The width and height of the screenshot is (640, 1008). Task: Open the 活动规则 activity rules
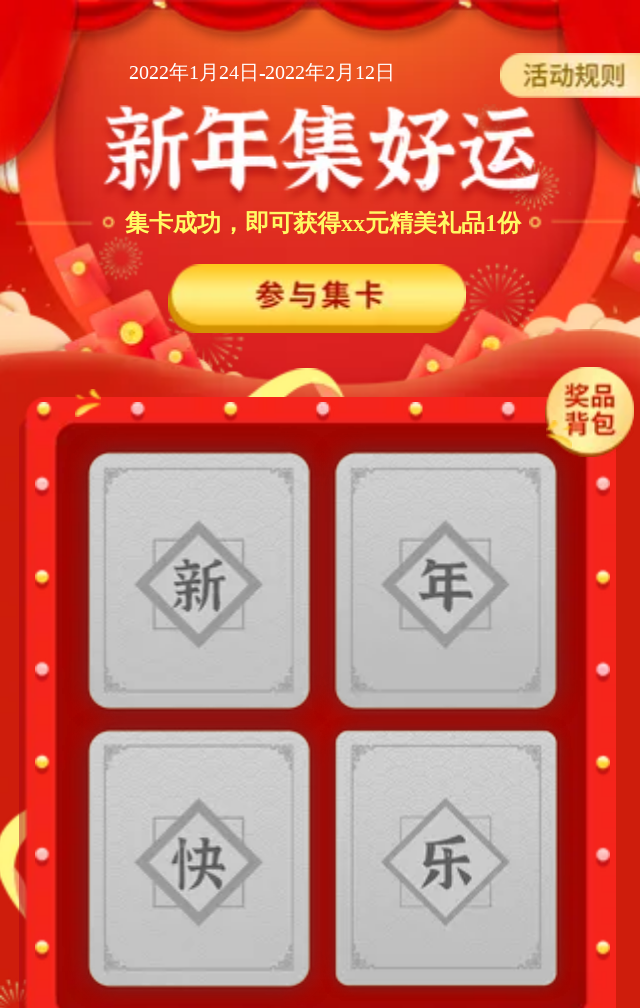(x=571, y=76)
